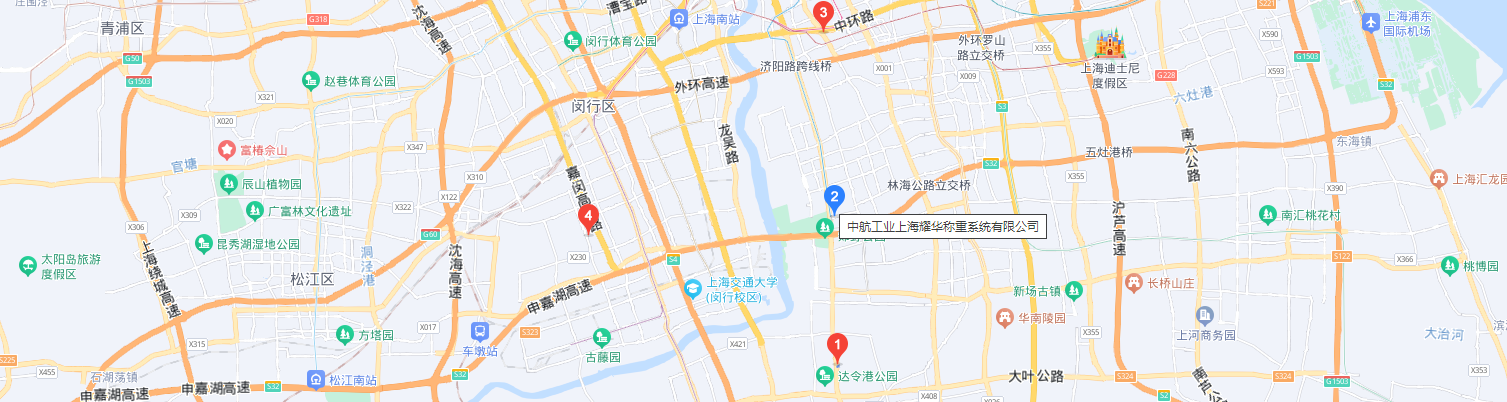Select red map marker number 1

click(x=838, y=346)
